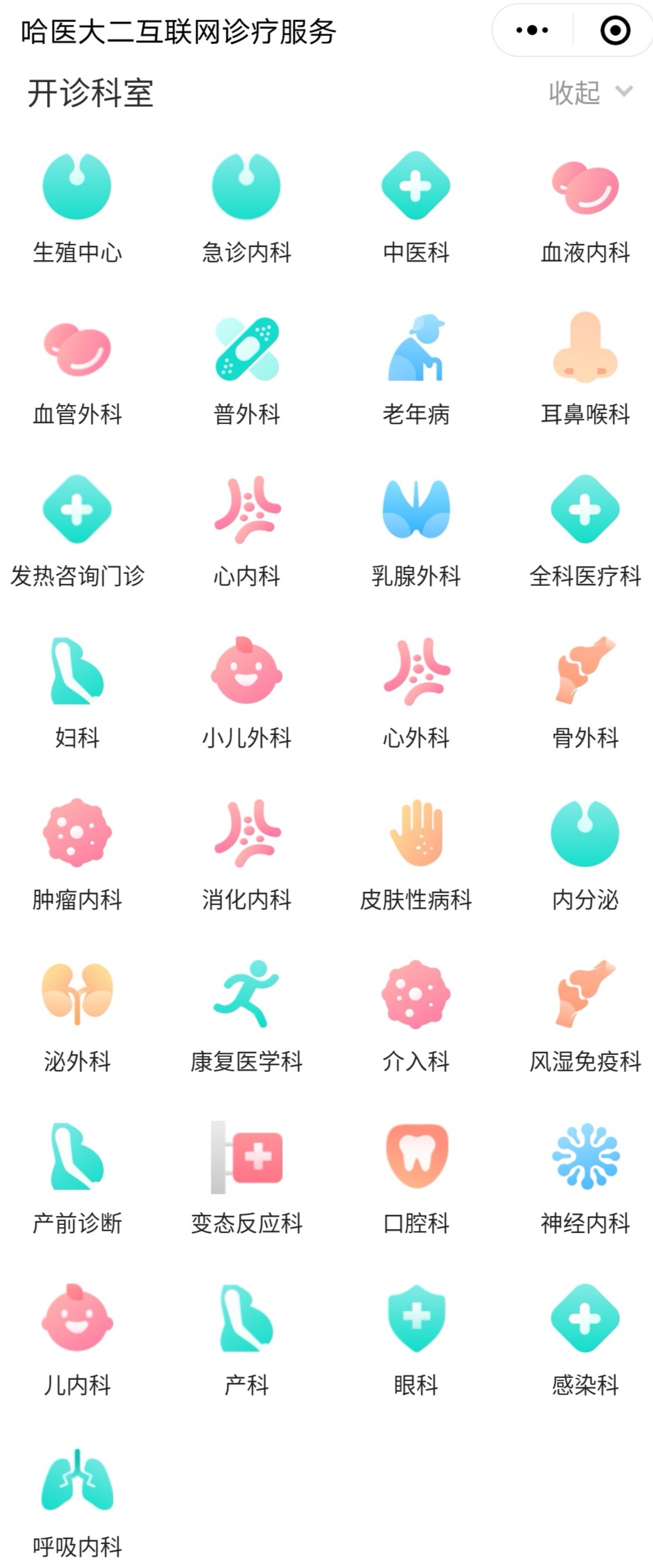
Task: Open the 生殖中心 department icon
Action: point(77,187)
